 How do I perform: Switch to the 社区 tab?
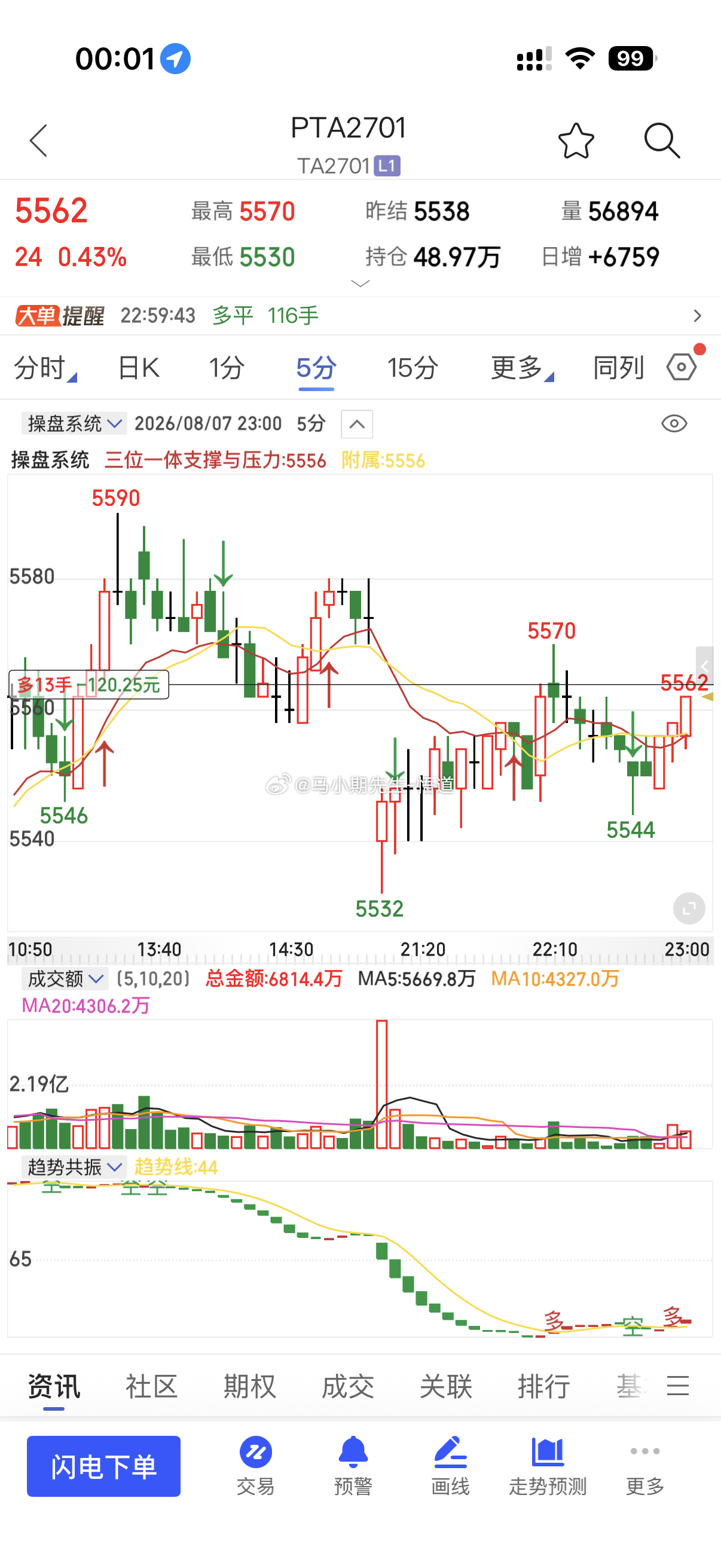151,1387
